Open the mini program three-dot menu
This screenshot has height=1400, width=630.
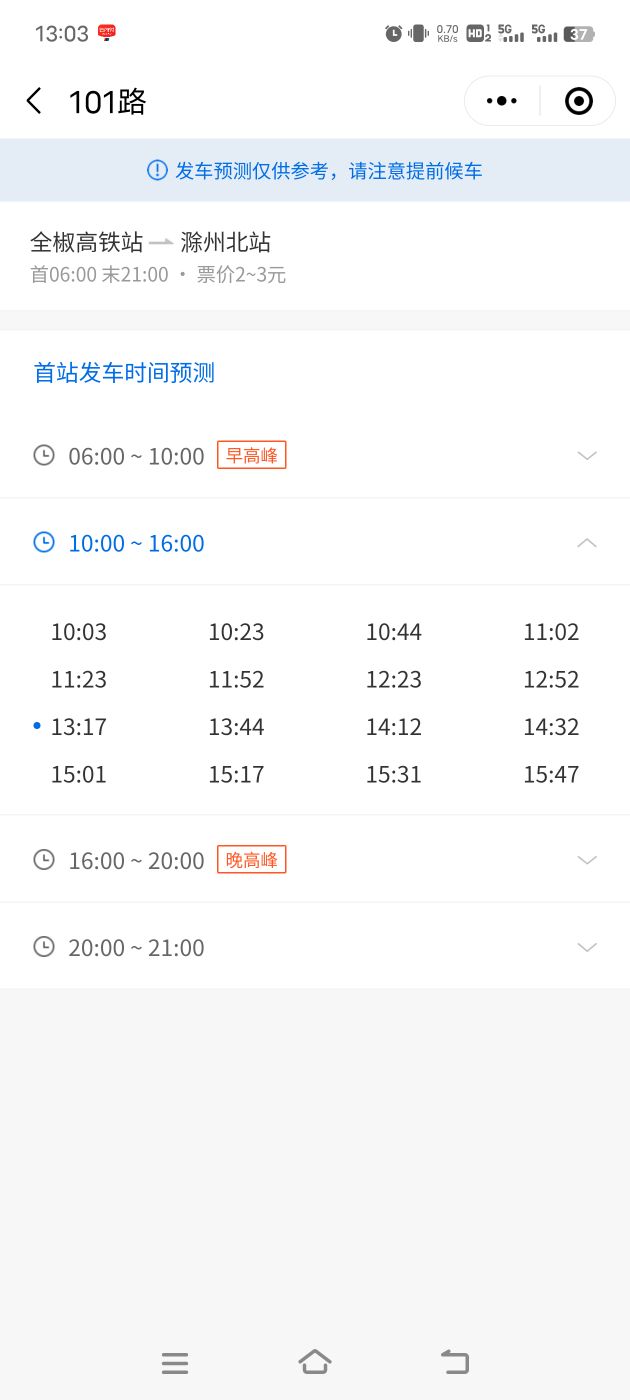(502, 101)
